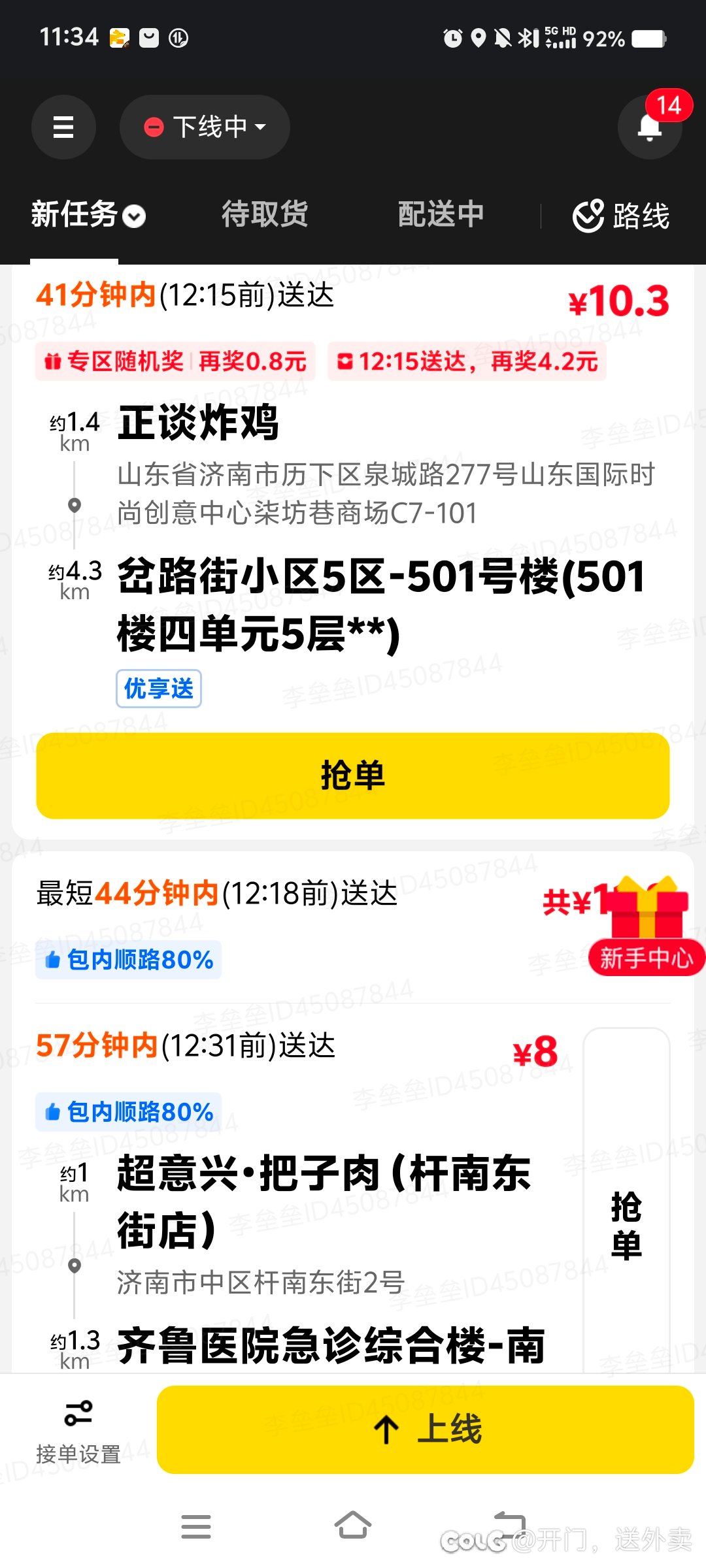Grab the 正谈炸鸡 order with 抢单
Viewport: 706px width, 1568px height.
tap(353, 776)
